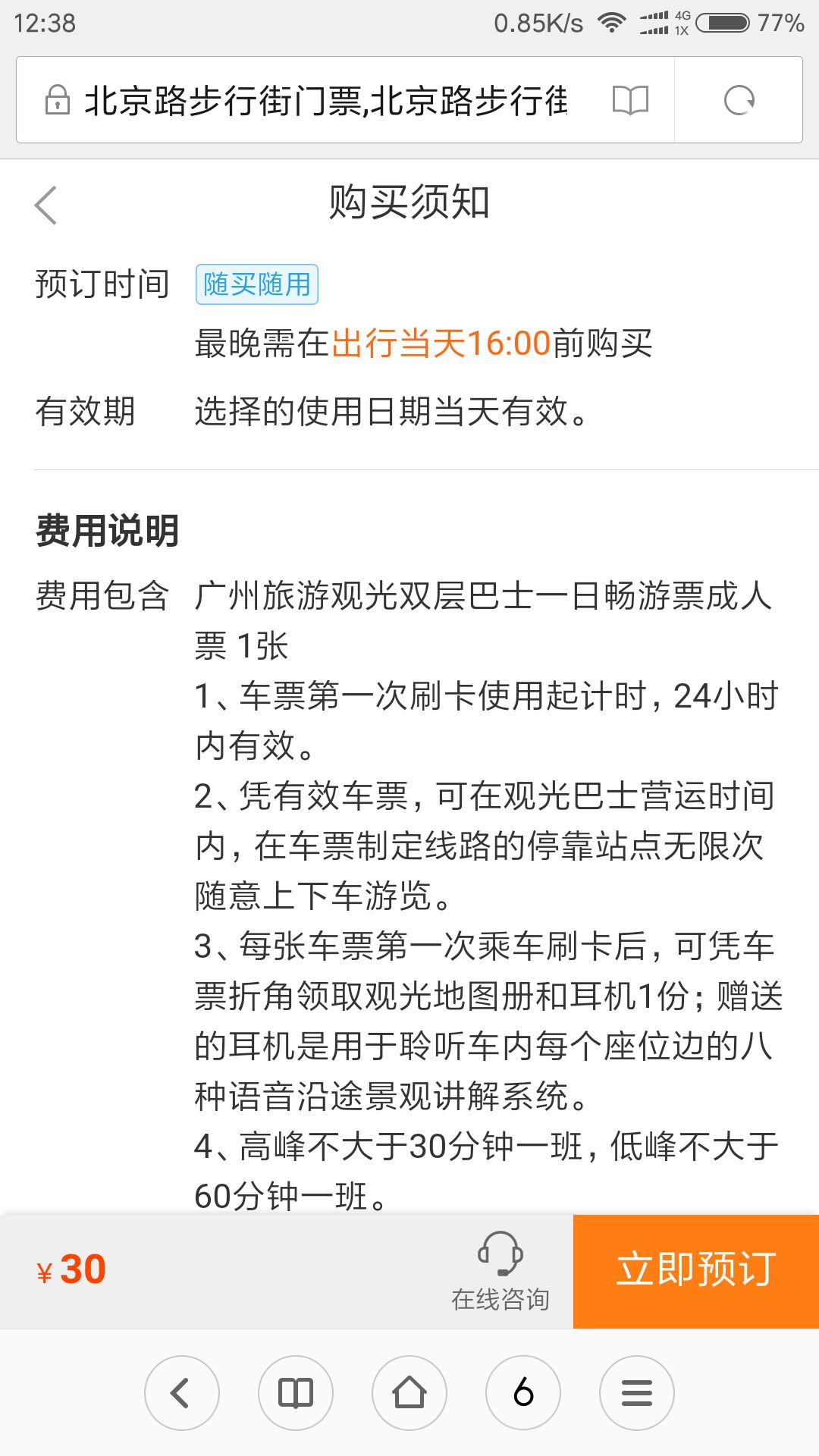Open bookmarks from browser bottom toolbar
The width and height of the screenshot is (819, 1456).
coord(296,1393)
